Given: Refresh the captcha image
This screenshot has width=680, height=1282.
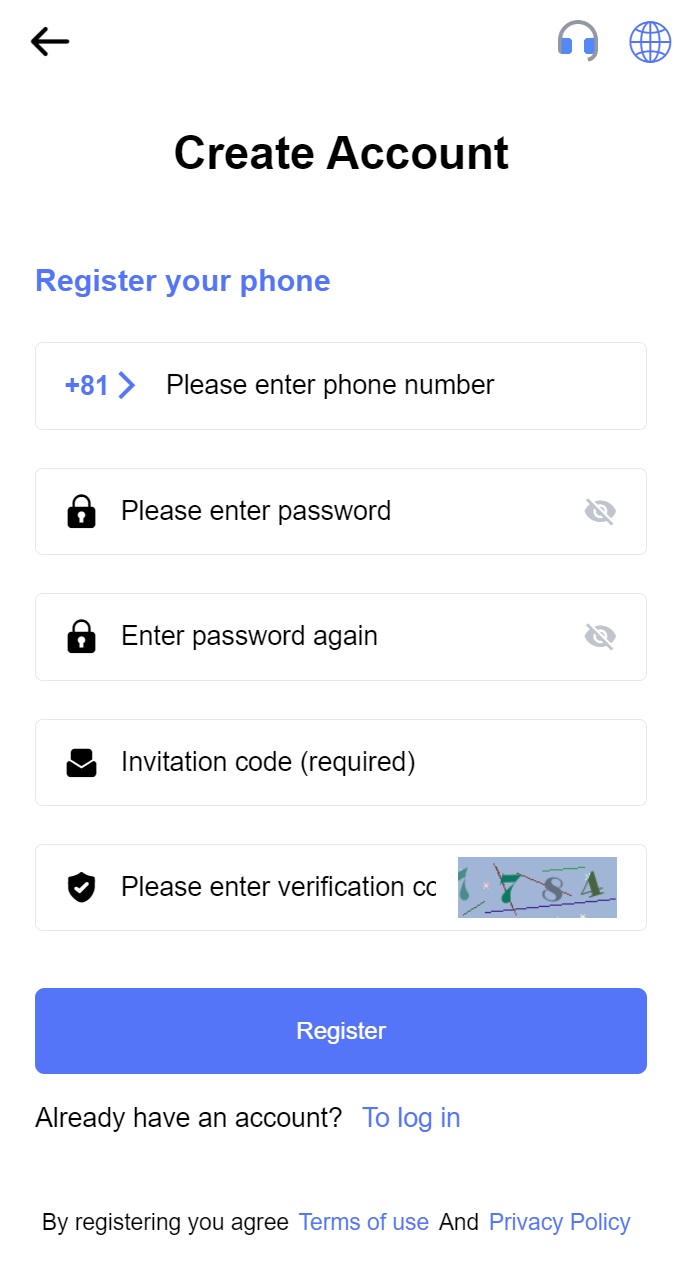Looking at the screenshot, I should point(537,888).
